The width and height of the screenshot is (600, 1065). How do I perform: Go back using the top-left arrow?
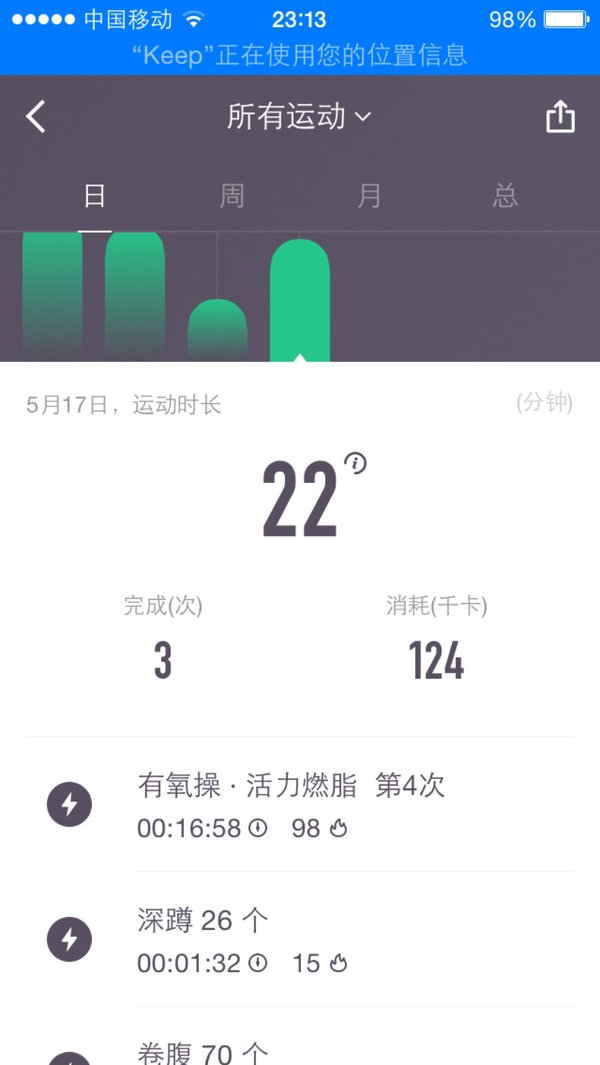pyautogui.click(x=36, y=116)
